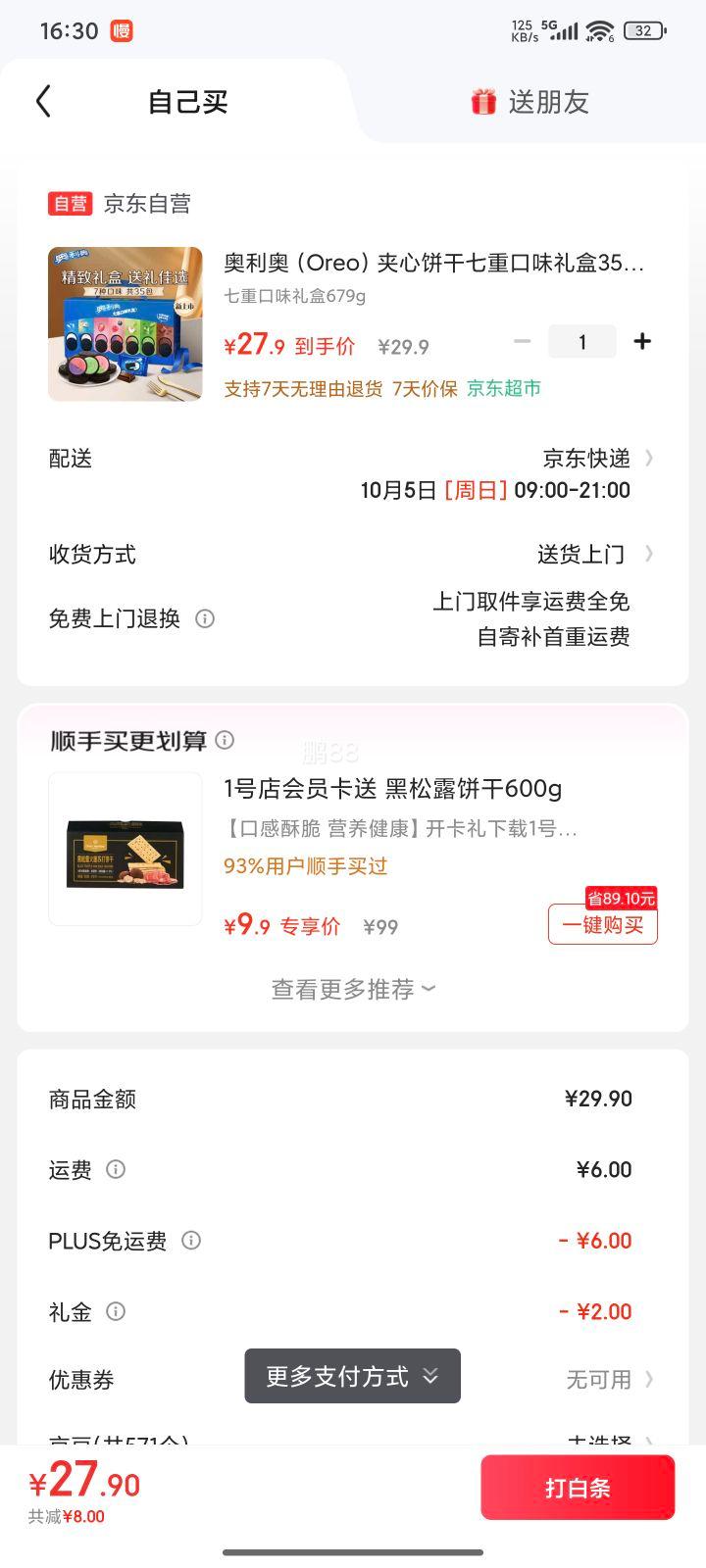The image size is (706, 1568).
Task: Tap 一键购买 for the black truffle biscuits
Action: pos(602,925)
